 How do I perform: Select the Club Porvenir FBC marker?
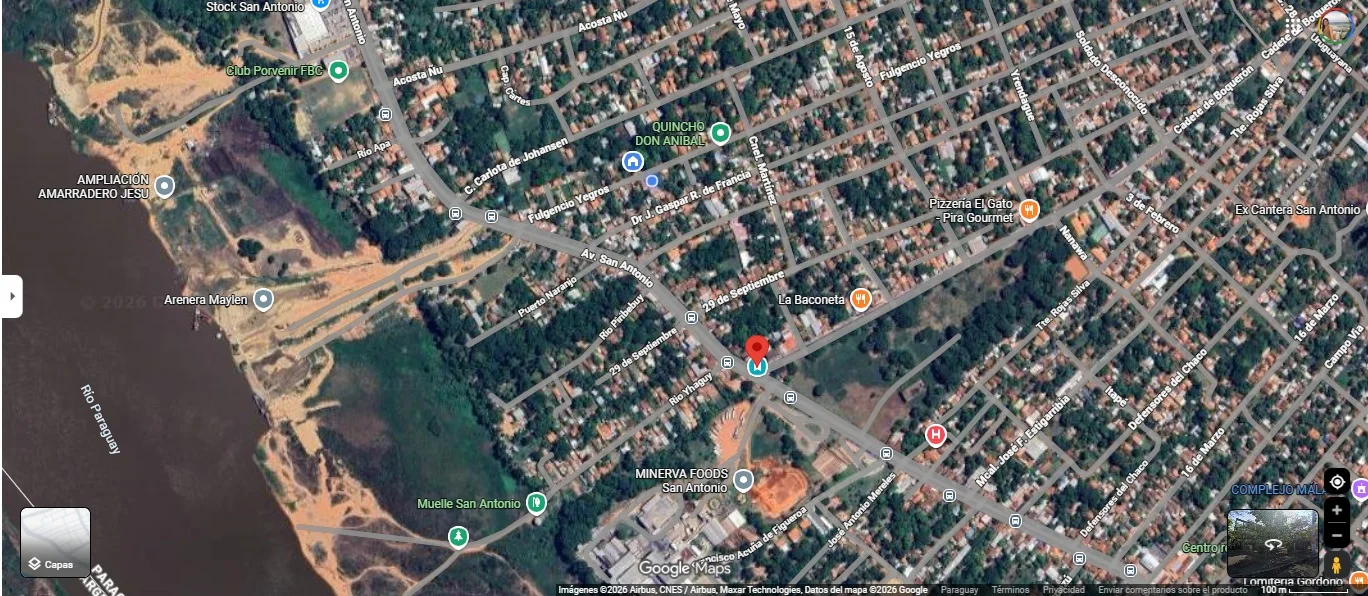[338, 70]
